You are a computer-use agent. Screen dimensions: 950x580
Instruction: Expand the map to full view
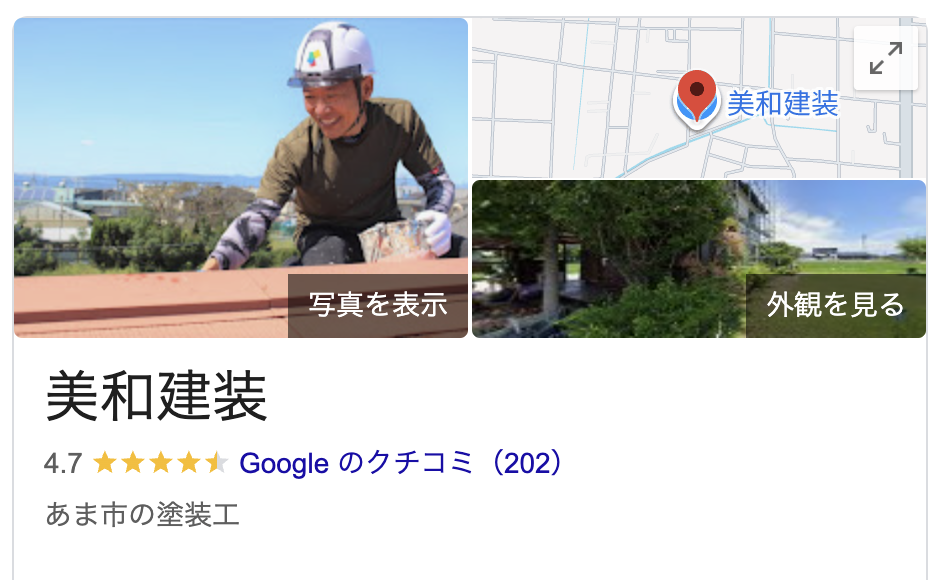click(885, 58)
